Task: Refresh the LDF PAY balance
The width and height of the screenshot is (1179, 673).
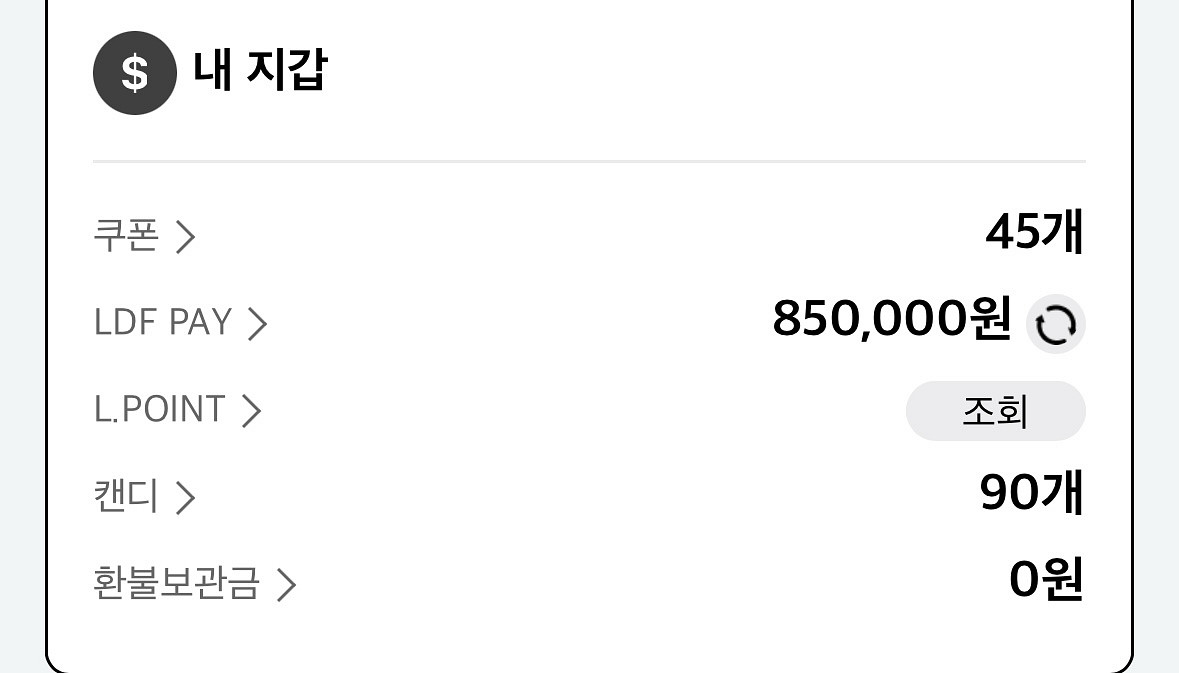Action: (x=1056, y=324)
